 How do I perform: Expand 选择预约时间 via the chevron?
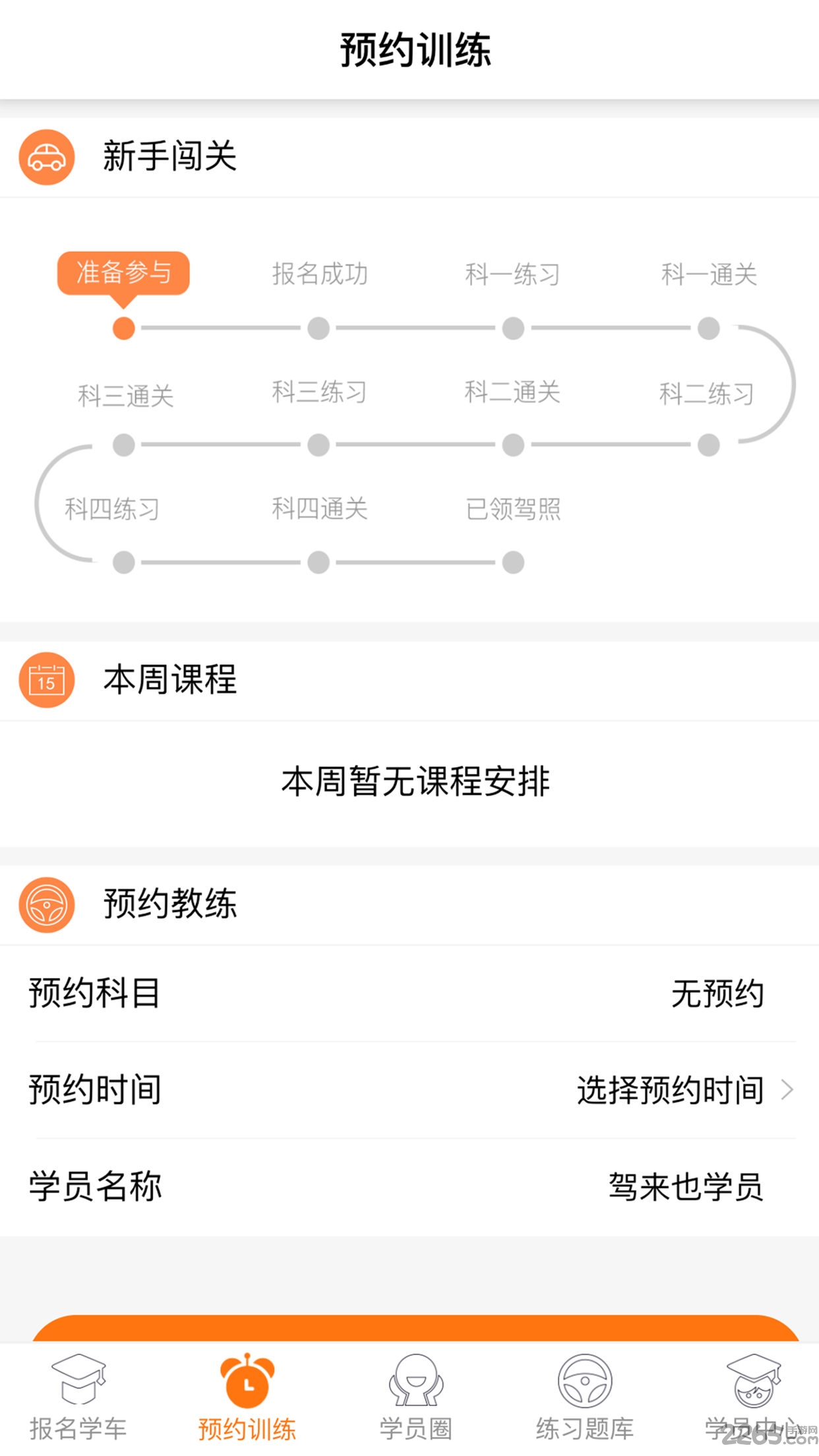[786, 1091]
